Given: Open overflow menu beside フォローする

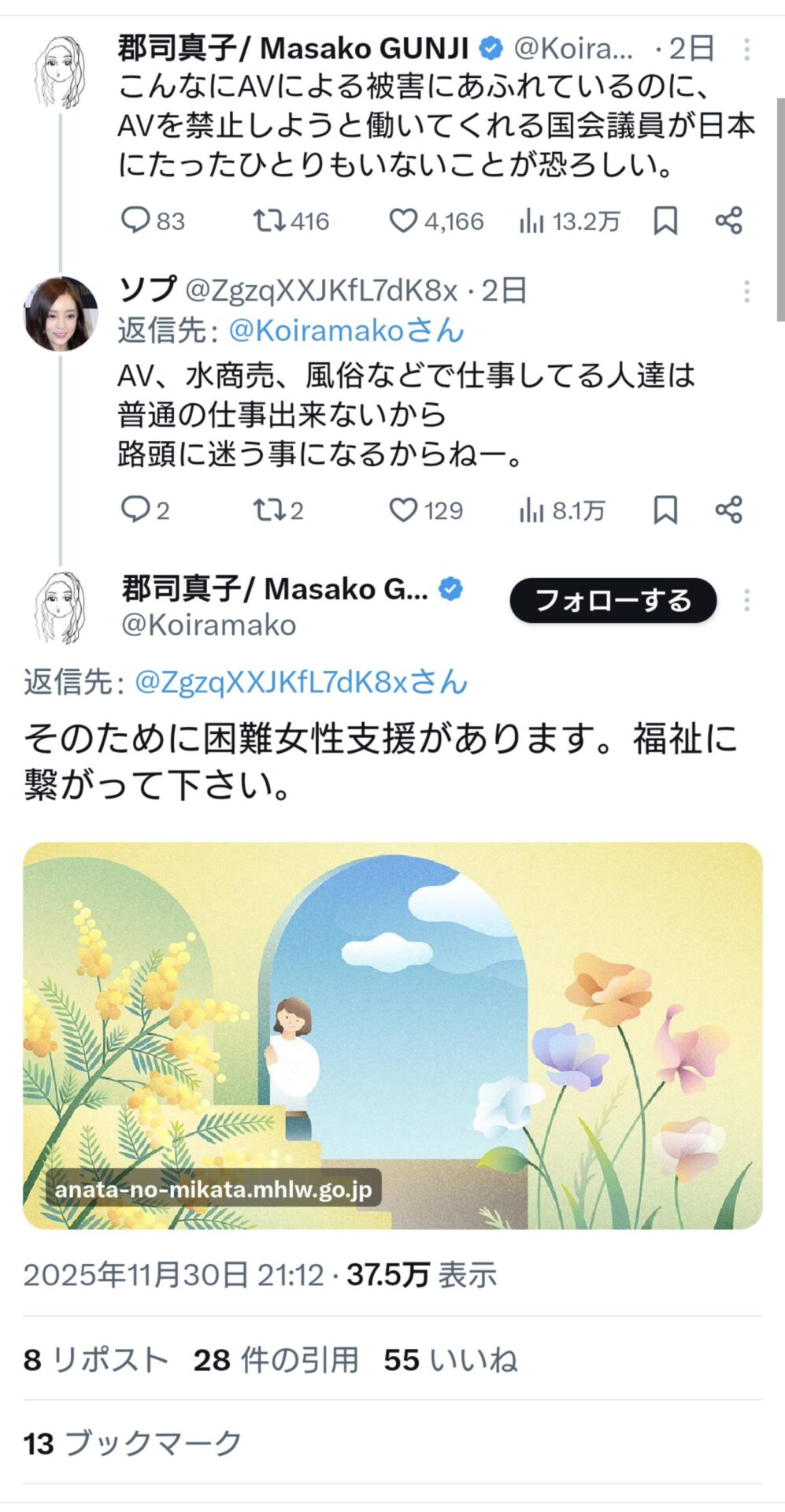Looking at the screenshot, I should (746, 601).
